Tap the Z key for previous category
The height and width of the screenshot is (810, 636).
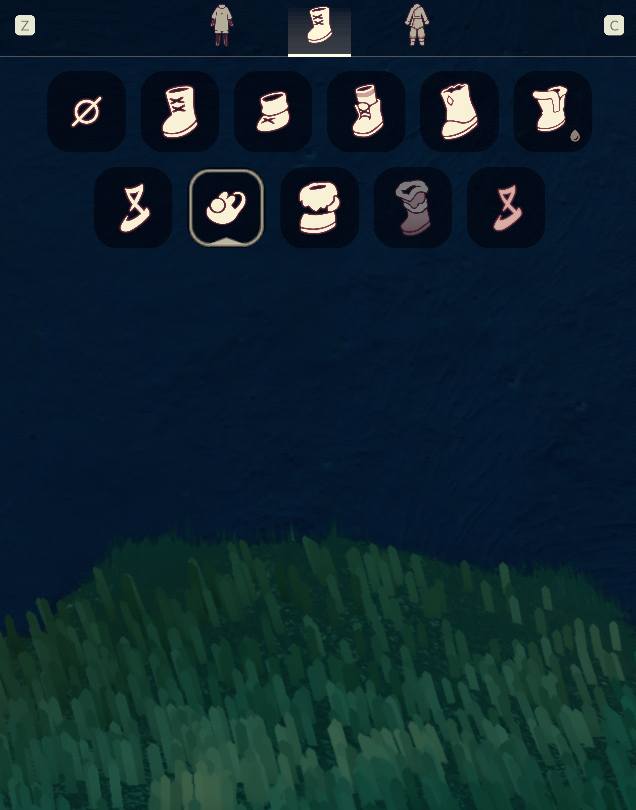[25, 25]
